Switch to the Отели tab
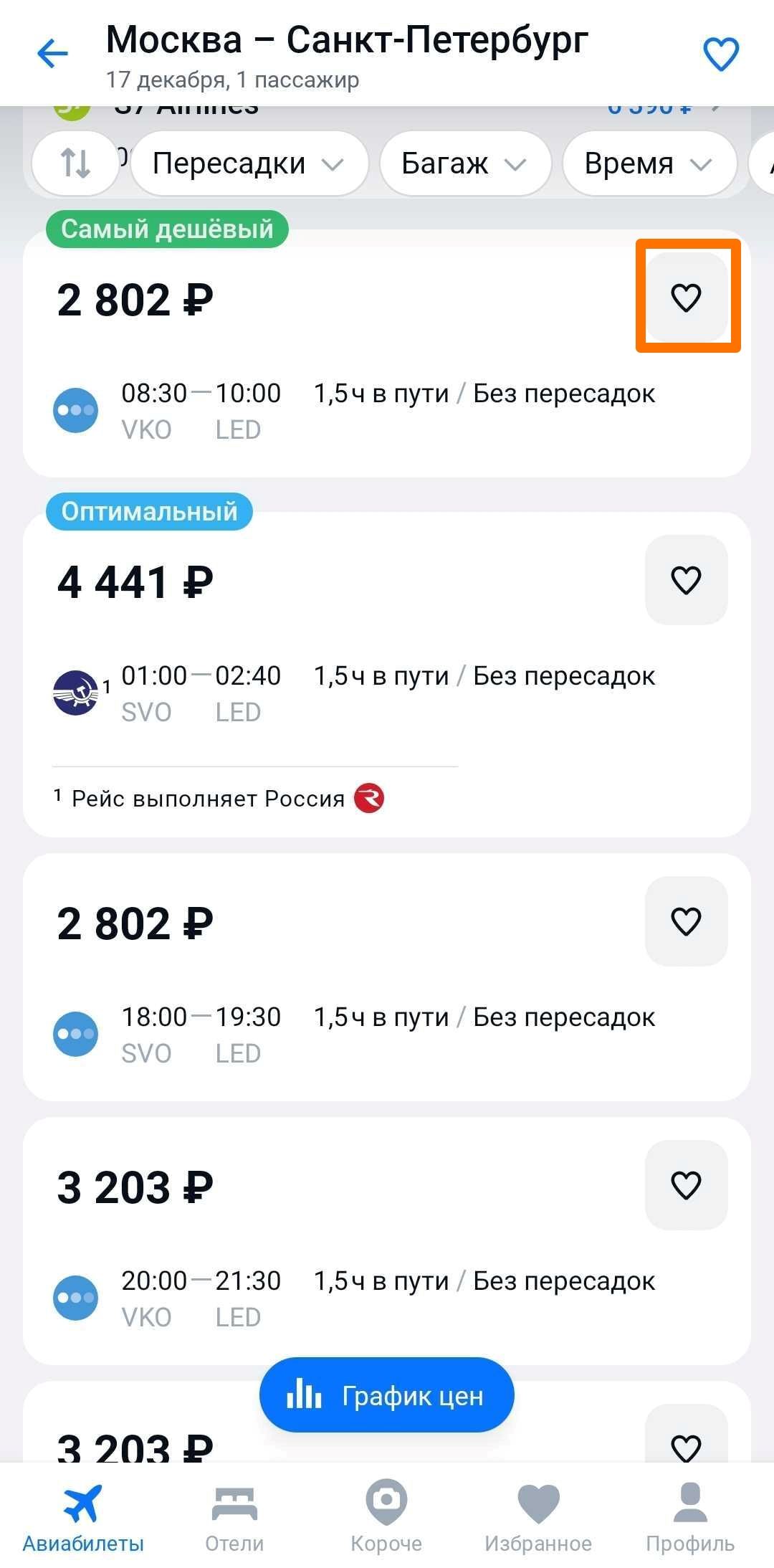Viewport: 774px width, 1568px height. [x=234, y=1516]
